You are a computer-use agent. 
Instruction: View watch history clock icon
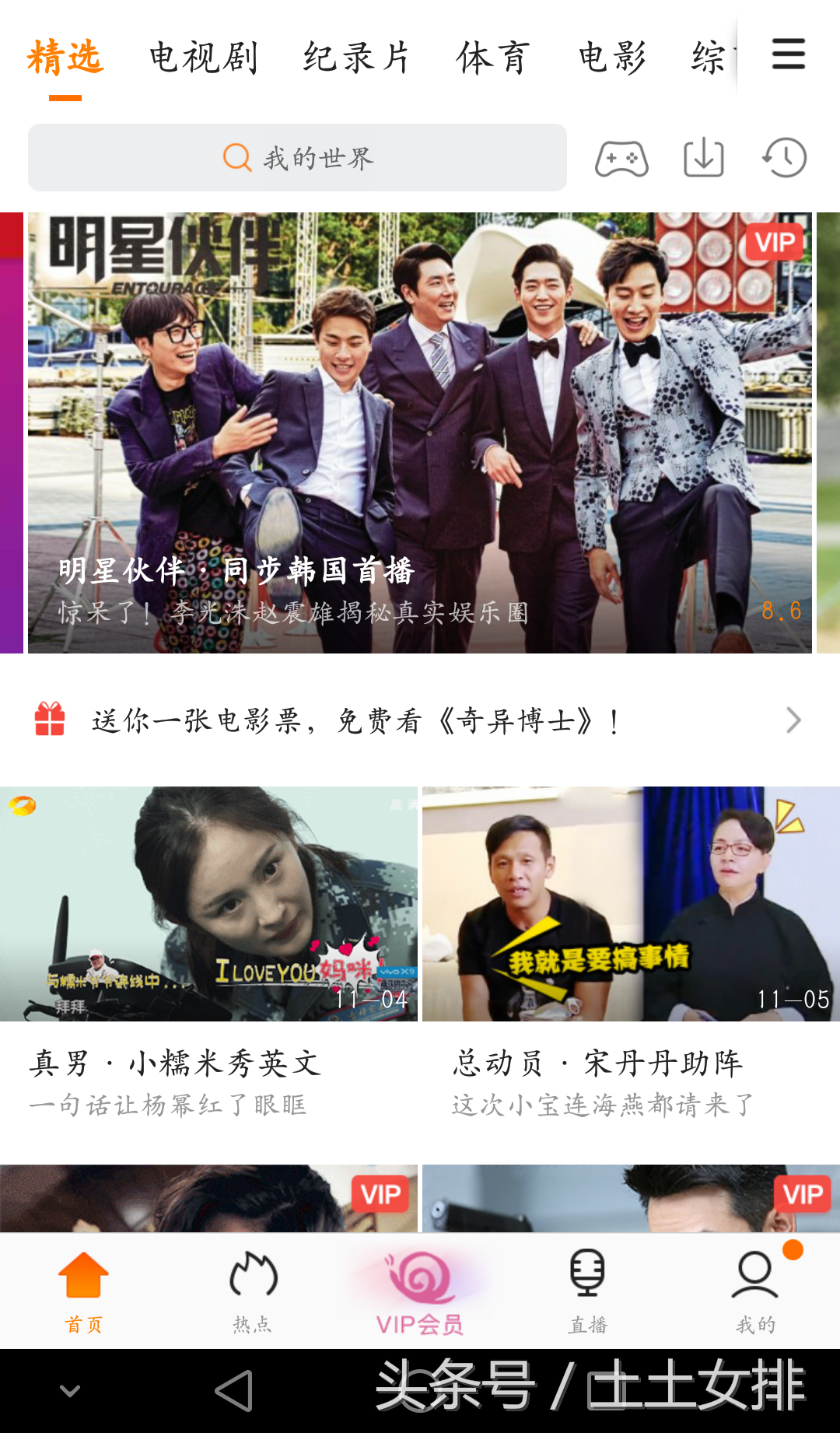[x=784, y=158]
